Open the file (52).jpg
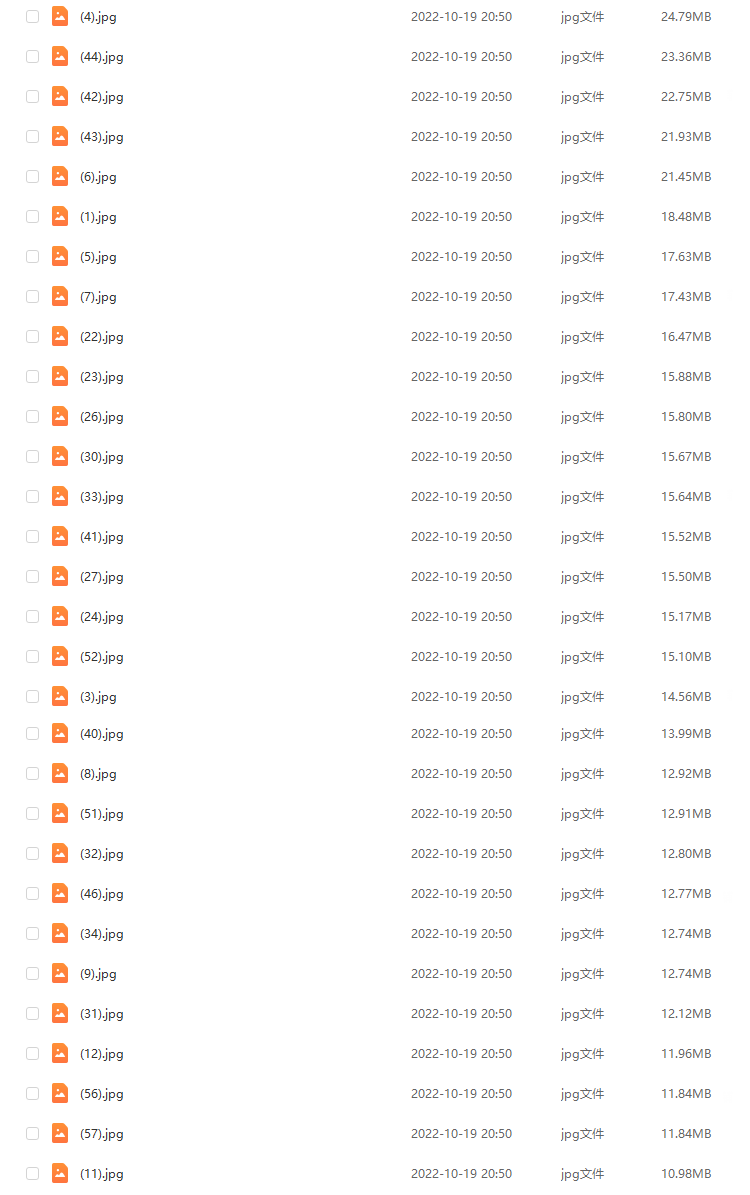This screenshot has width=750, height=1195. click(101, 657)
